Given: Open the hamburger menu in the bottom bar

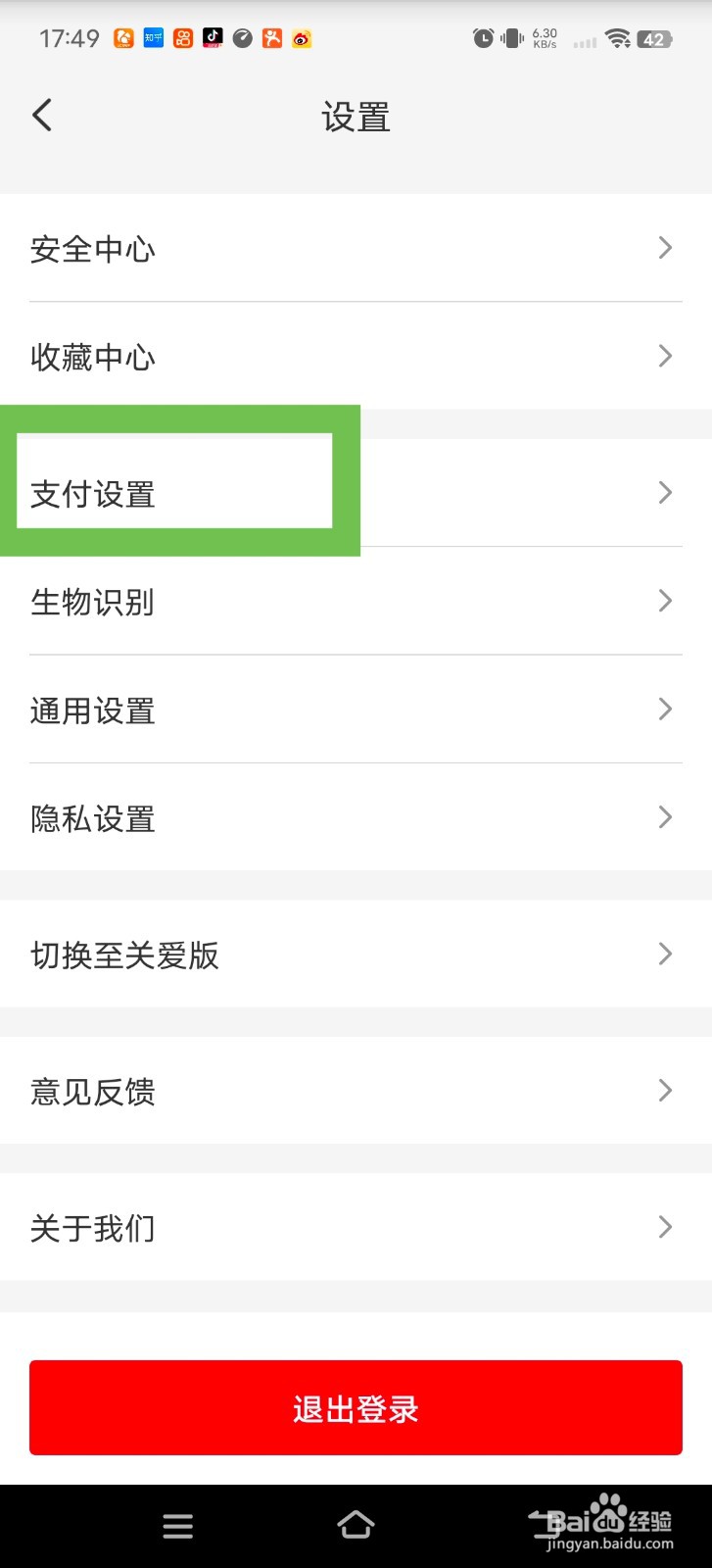Looking at the screenshot, I should (177, 1525).
